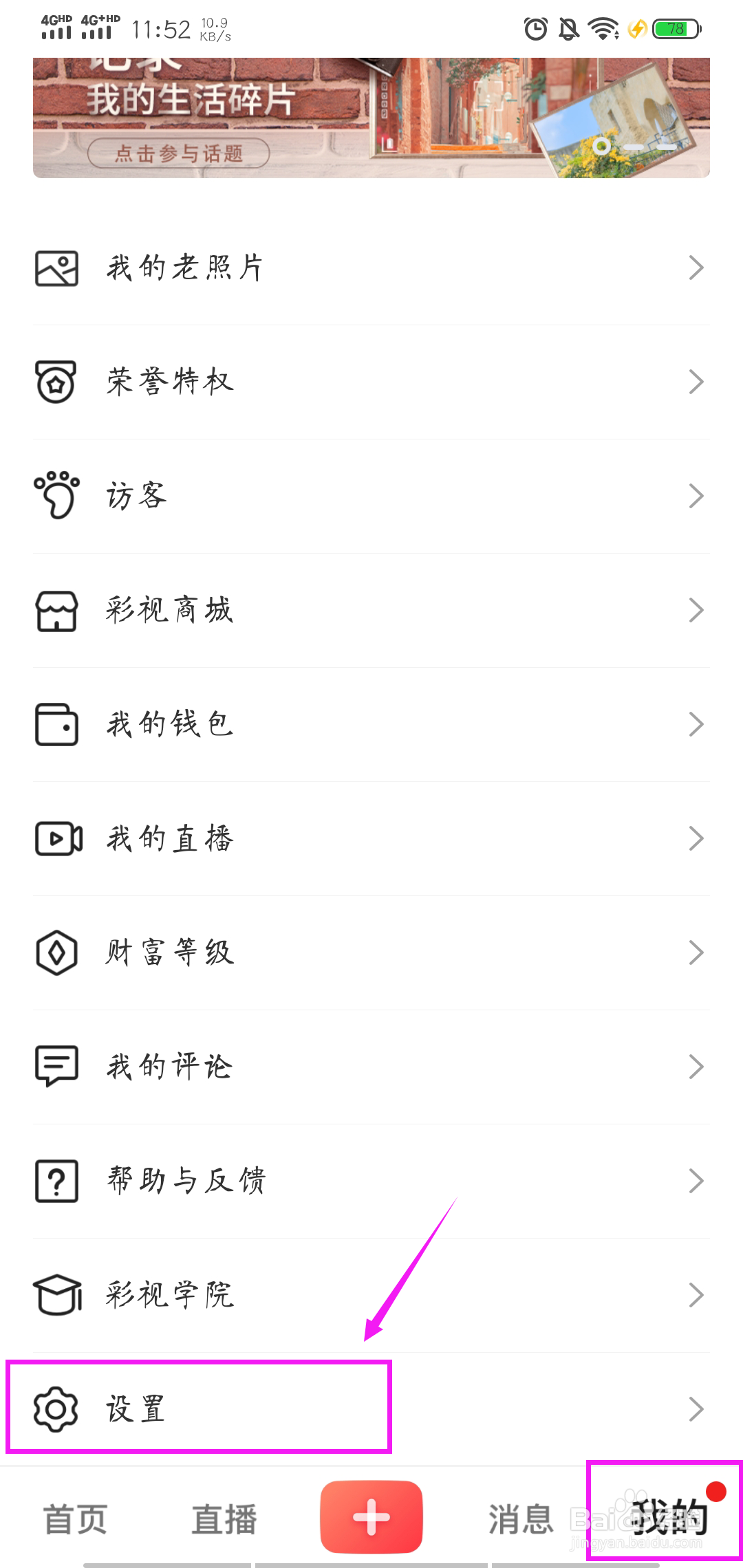Switch to the 直播 tab
This screenshot has height=1568, width=743.
pyautogui.click(x=224, y=1518)
